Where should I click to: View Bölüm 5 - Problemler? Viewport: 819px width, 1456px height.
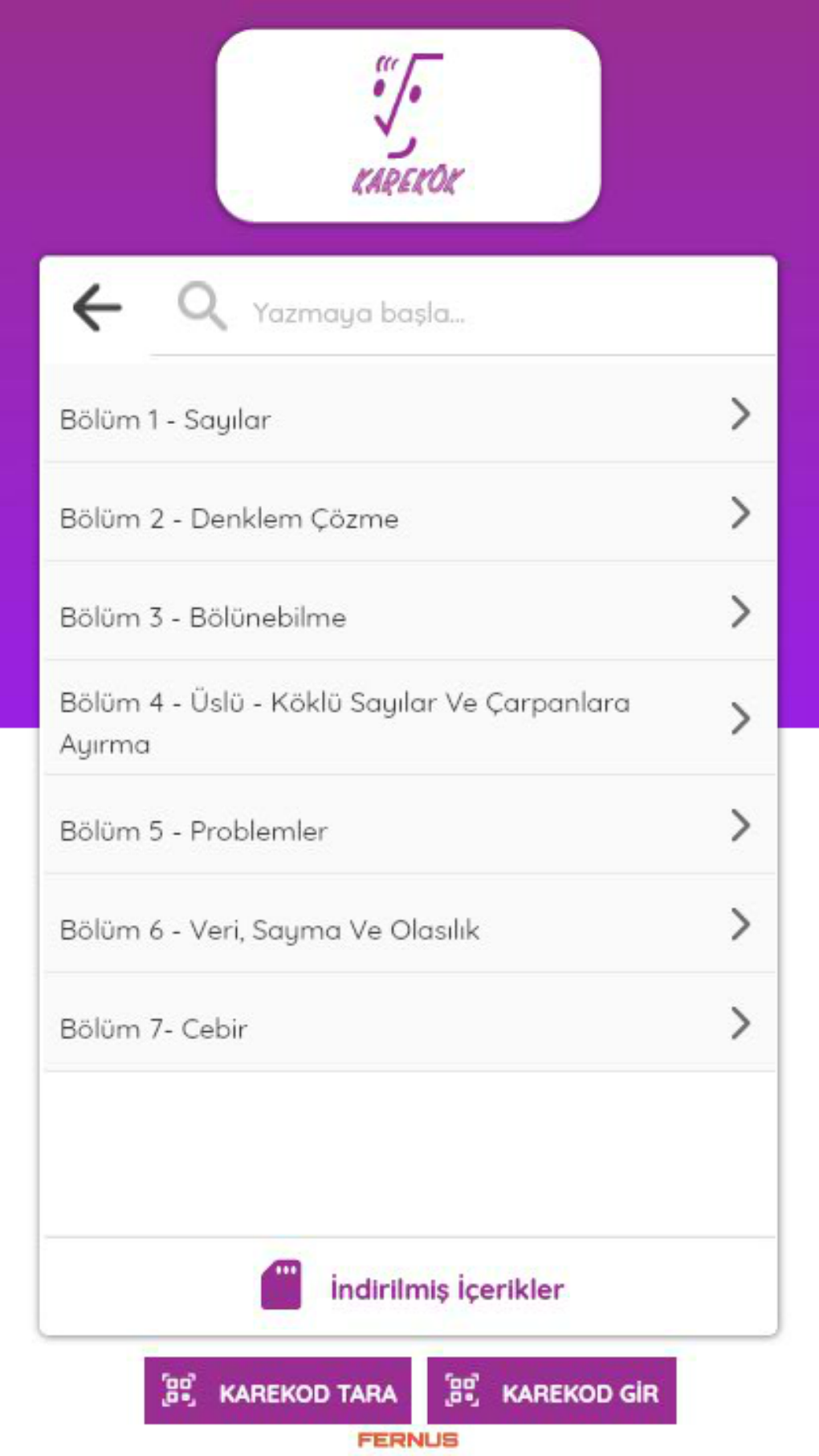point(408,830)
